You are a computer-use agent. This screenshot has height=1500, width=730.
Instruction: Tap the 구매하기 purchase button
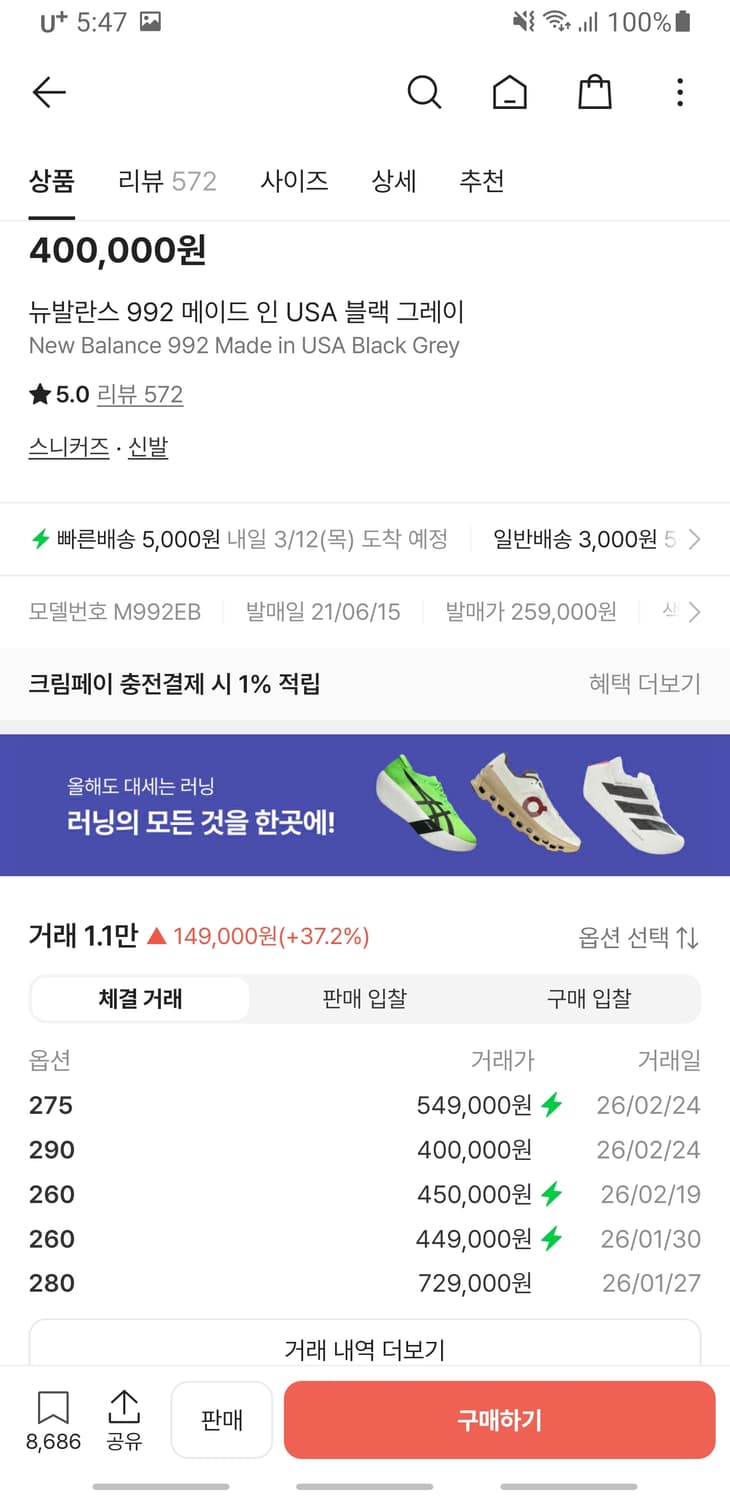point(499,1419)
